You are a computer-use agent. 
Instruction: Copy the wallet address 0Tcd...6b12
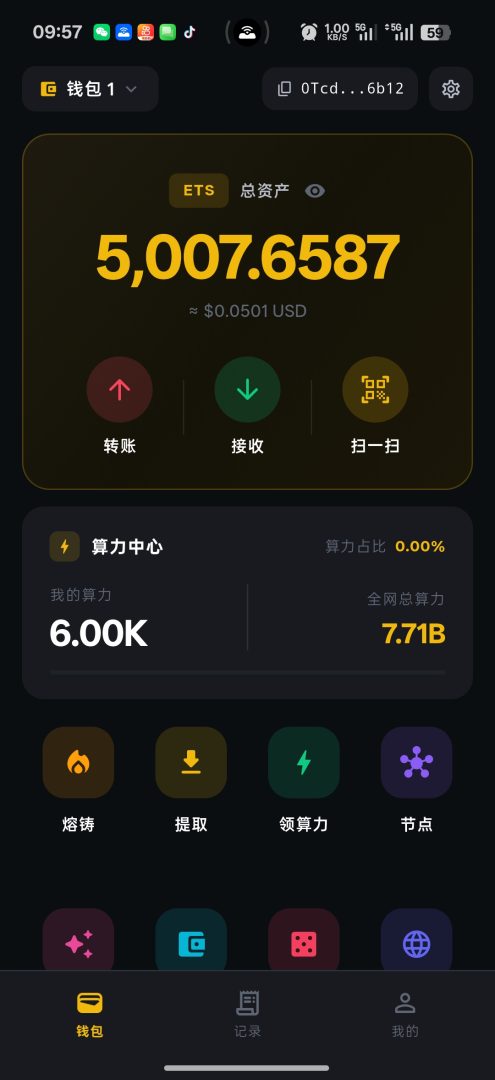pos(340,89)
